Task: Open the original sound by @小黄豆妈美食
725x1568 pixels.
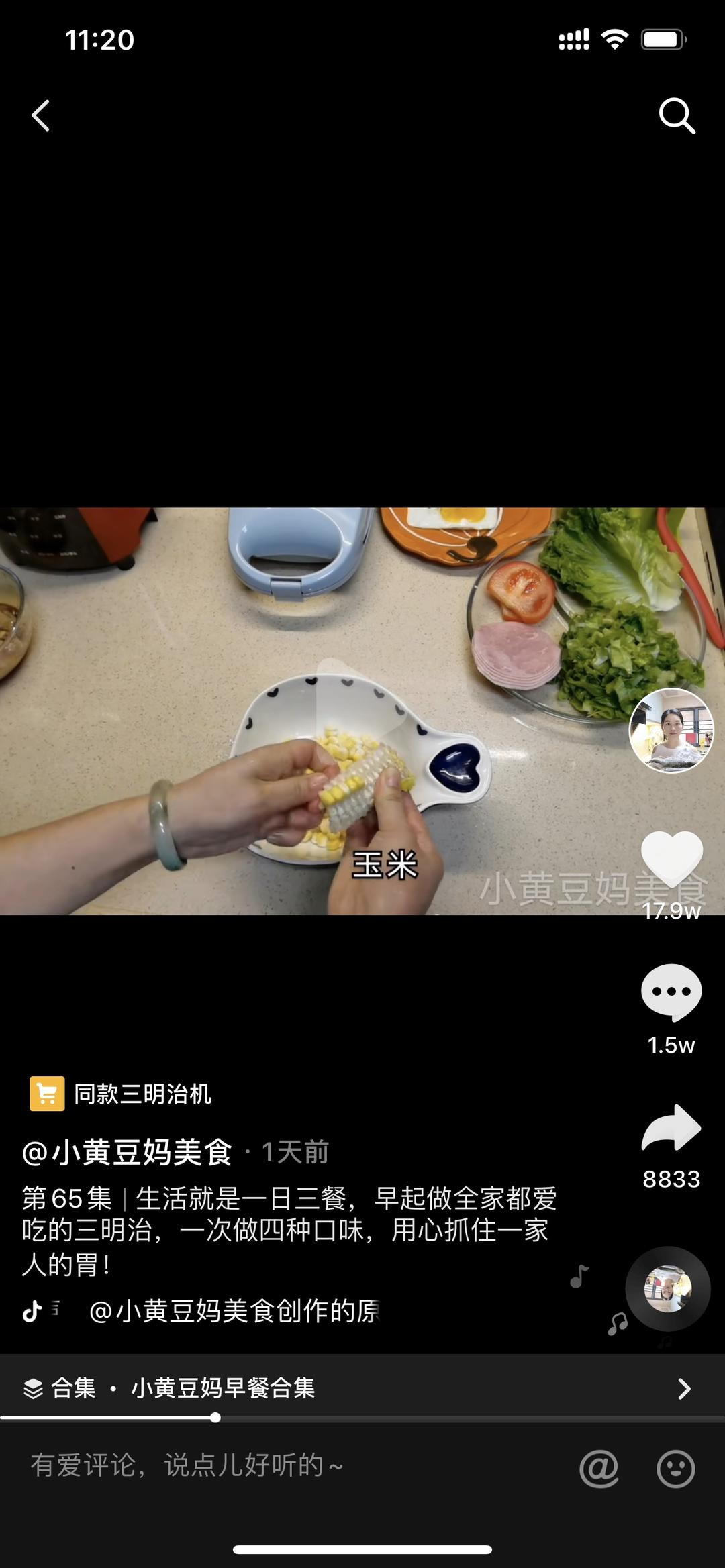Action: (x=234, y=1310)
